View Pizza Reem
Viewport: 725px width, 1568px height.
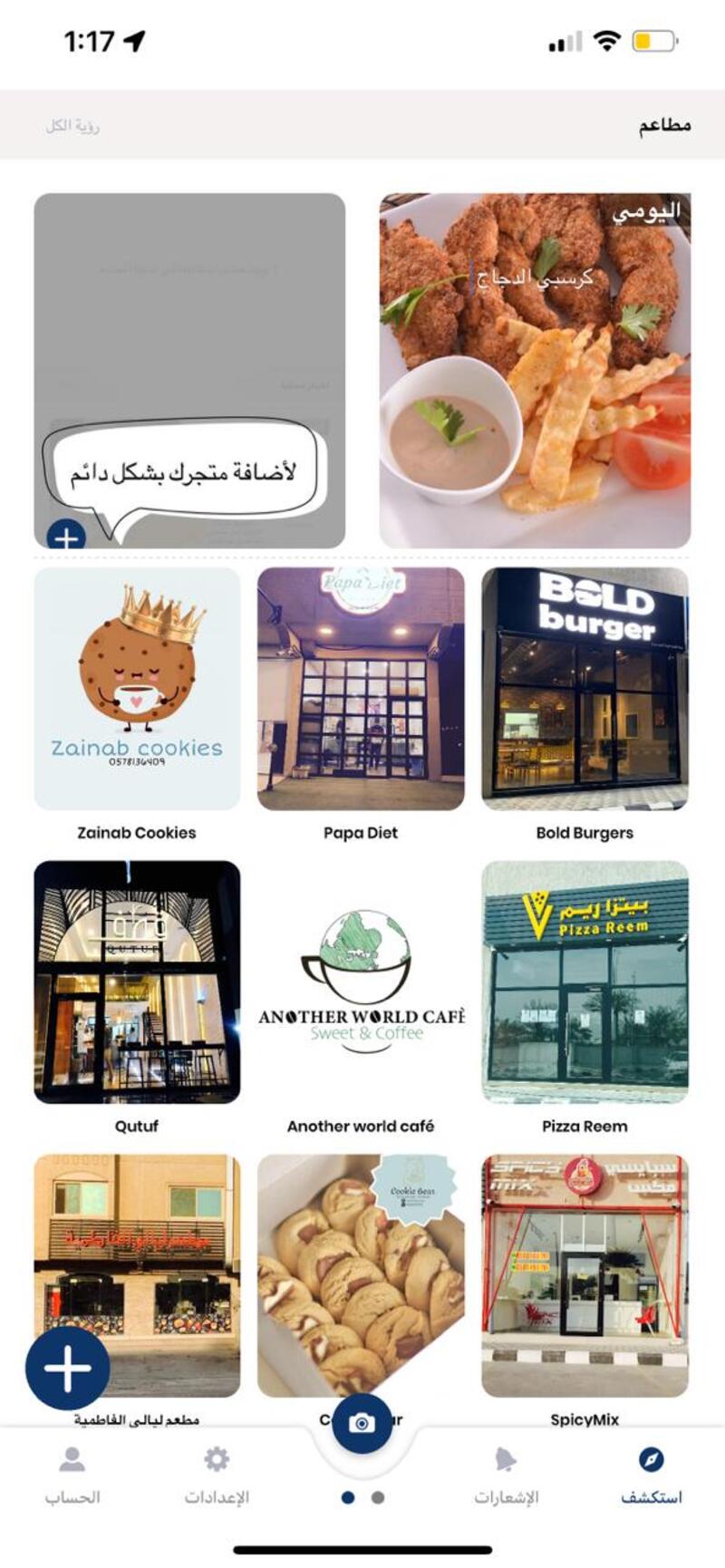point(585,982)
